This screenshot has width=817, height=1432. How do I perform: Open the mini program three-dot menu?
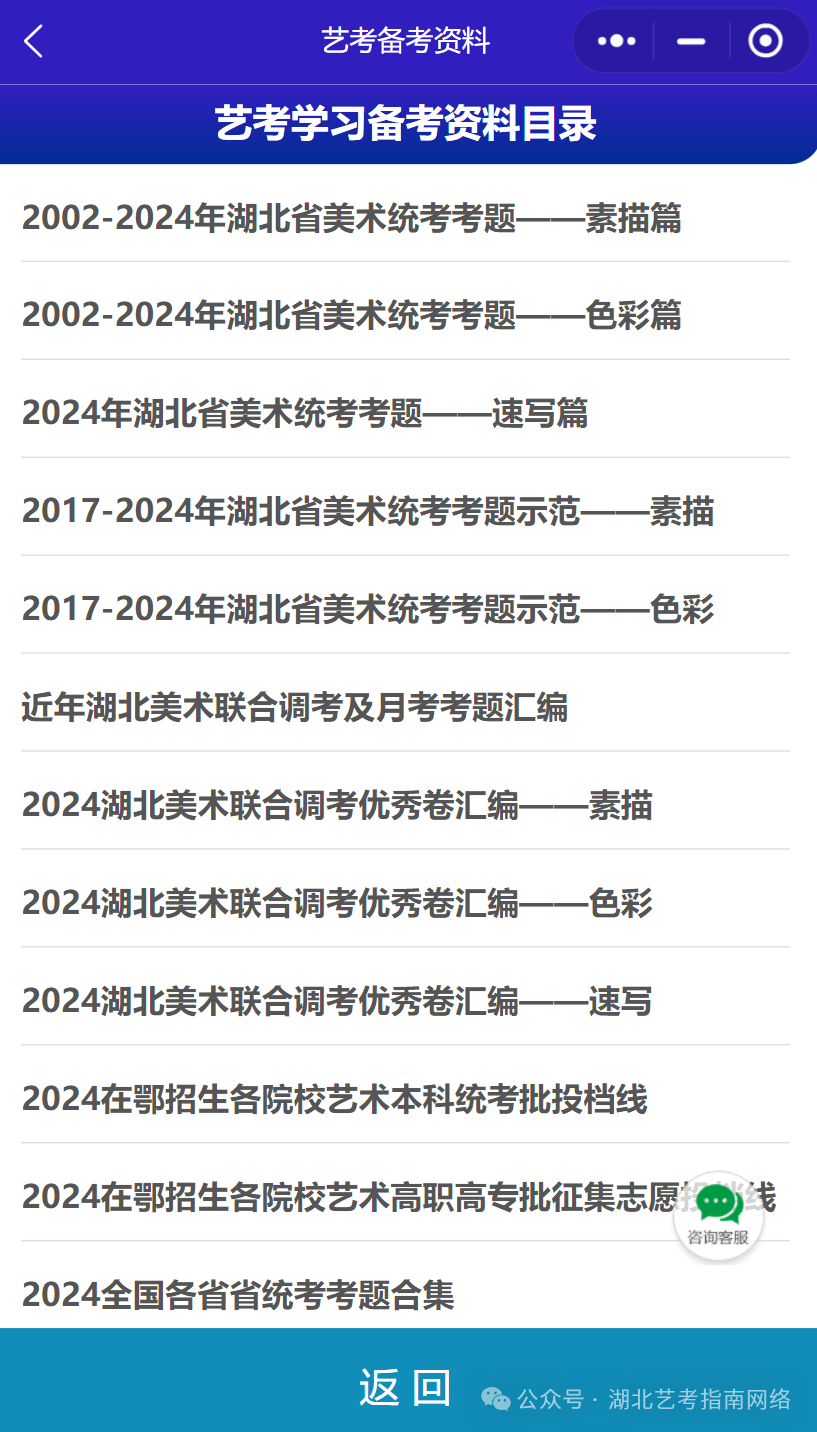(616, 42)
